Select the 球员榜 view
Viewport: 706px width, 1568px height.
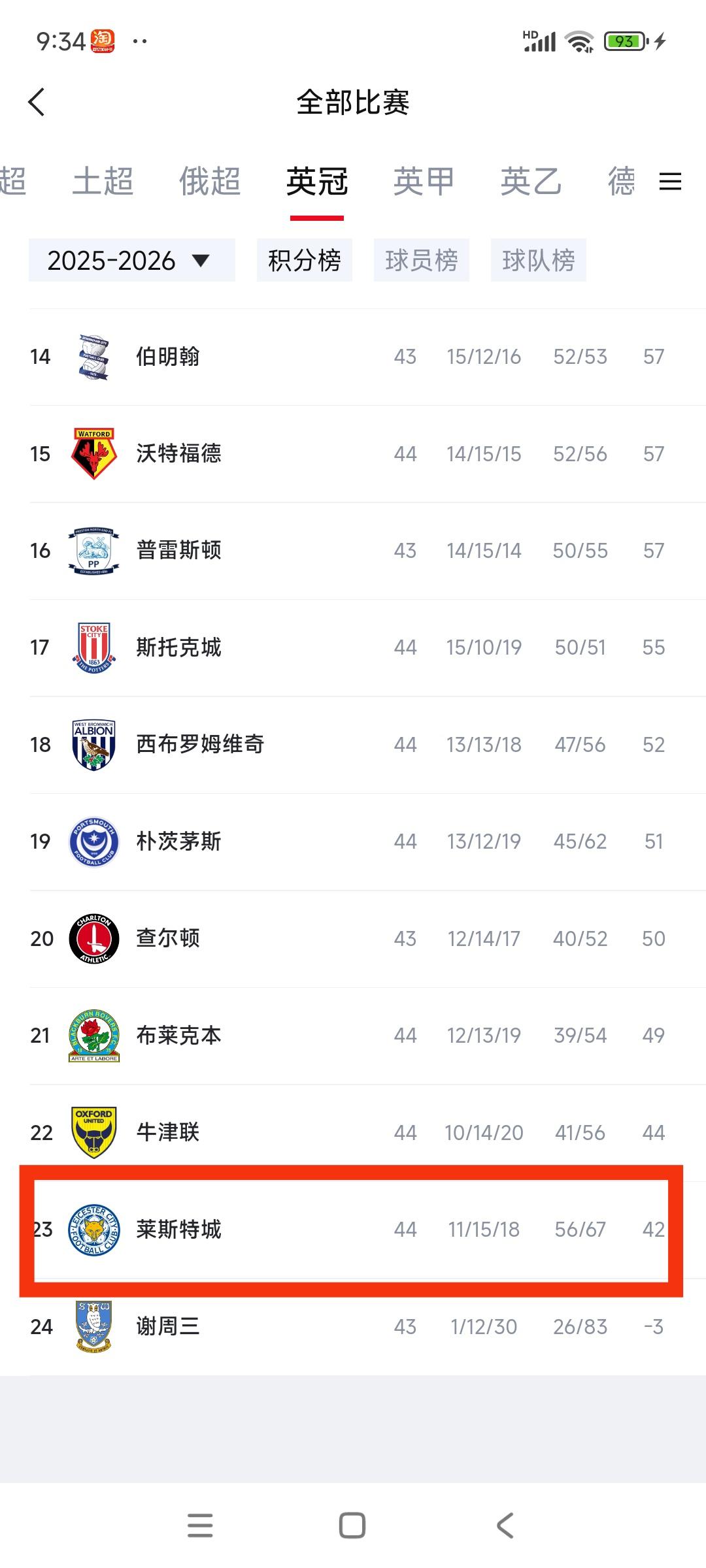click(422, 259)
